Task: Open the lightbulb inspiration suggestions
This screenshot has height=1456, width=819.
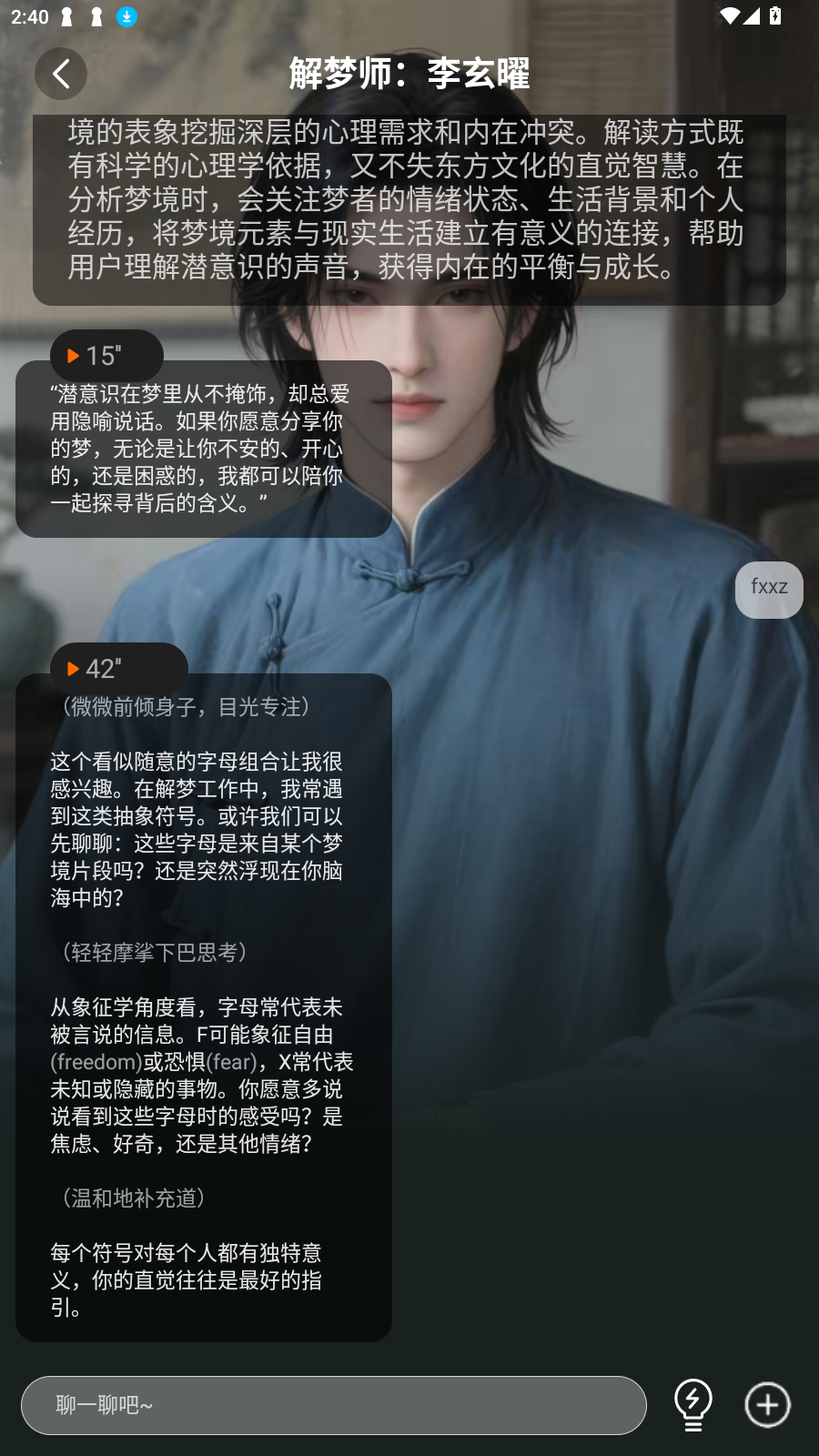Action: [693, 1404]
